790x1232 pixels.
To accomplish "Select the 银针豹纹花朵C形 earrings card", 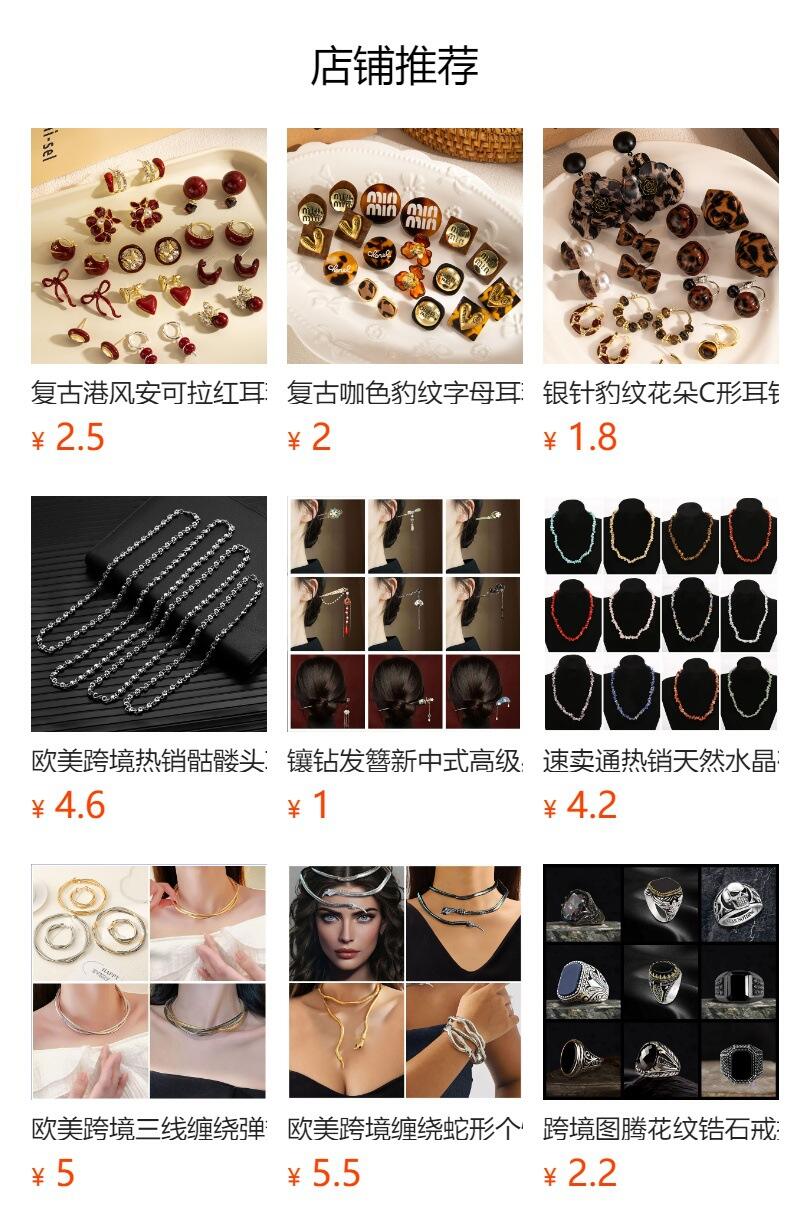I will (x=661, y=246).
